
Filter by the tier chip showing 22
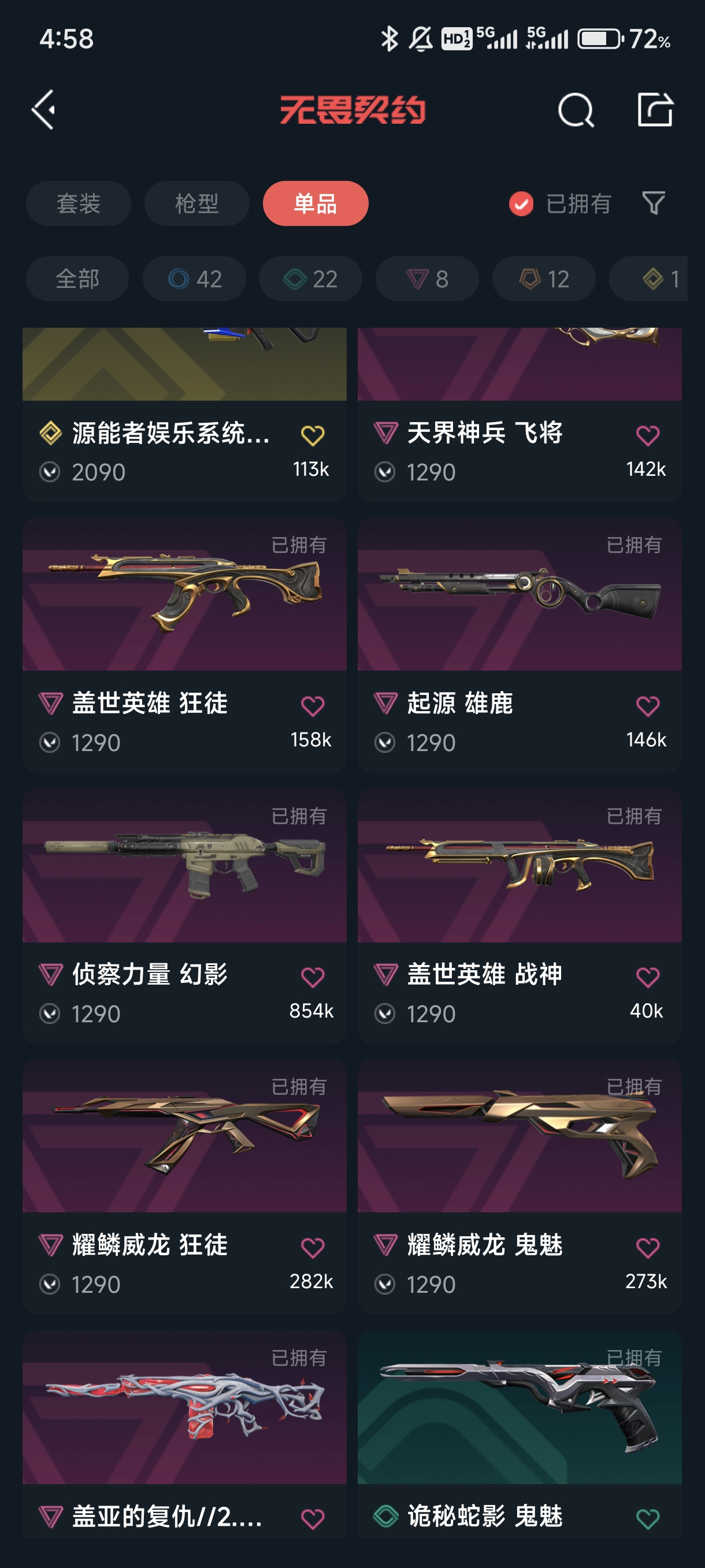click(x=310, y=279)
